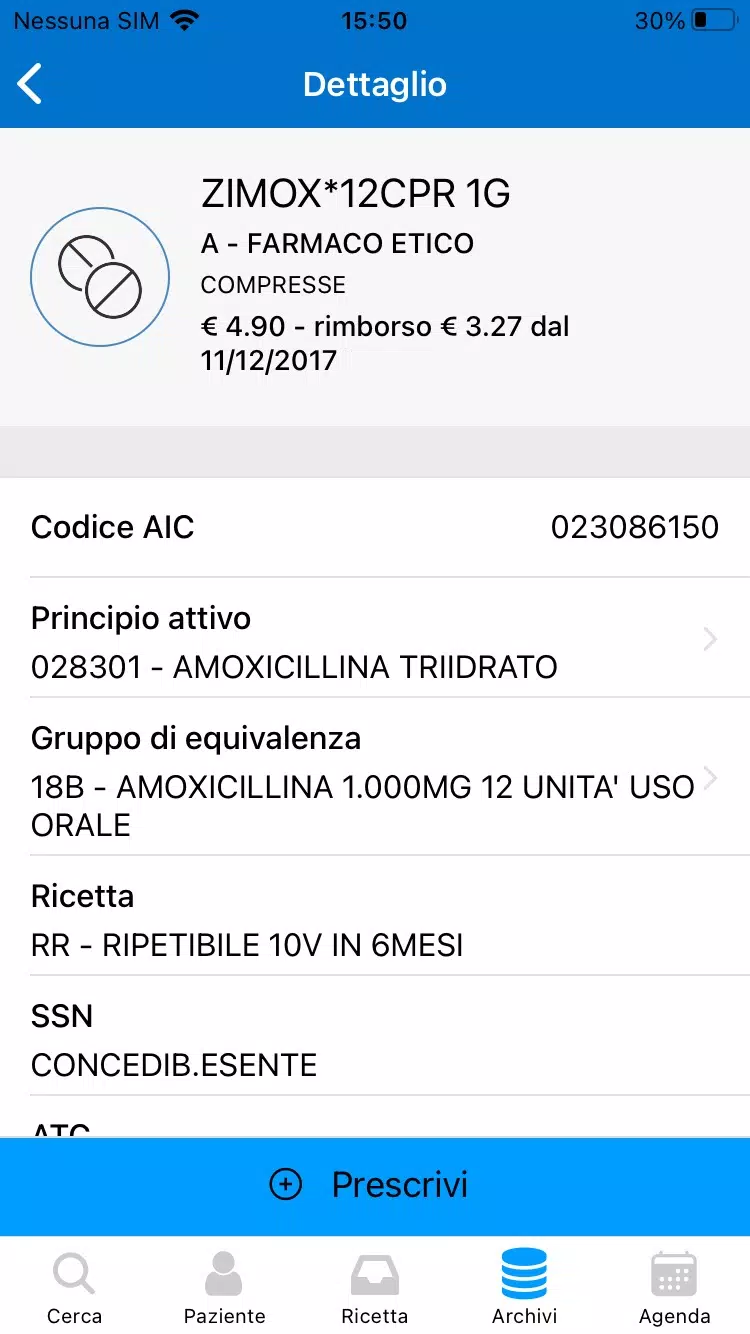750x1334 pixels.
Task: Open the Gruppo di equivalenza row
Action: pos(375,777)
